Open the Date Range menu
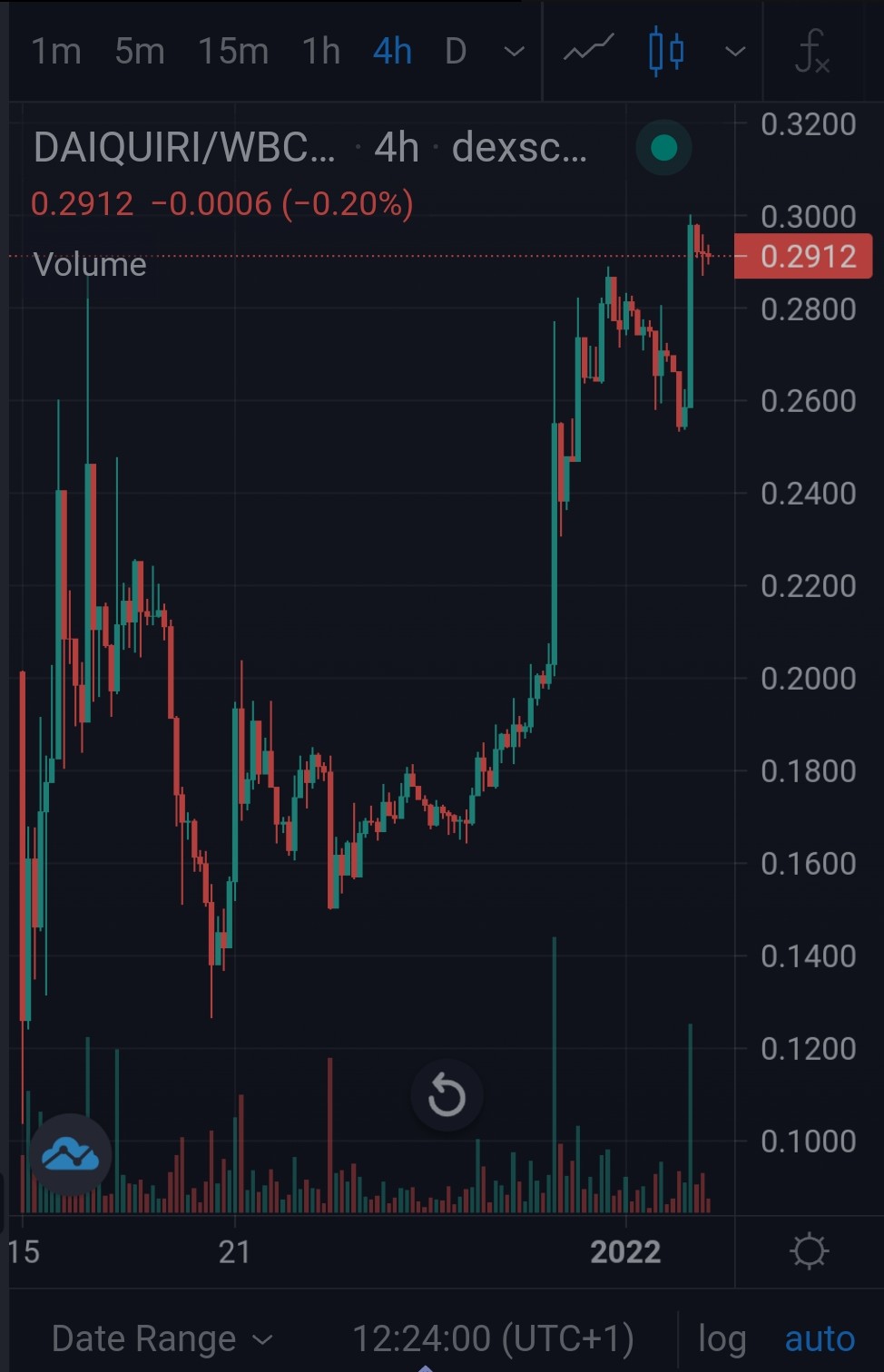 click(x=162, y=1338)
